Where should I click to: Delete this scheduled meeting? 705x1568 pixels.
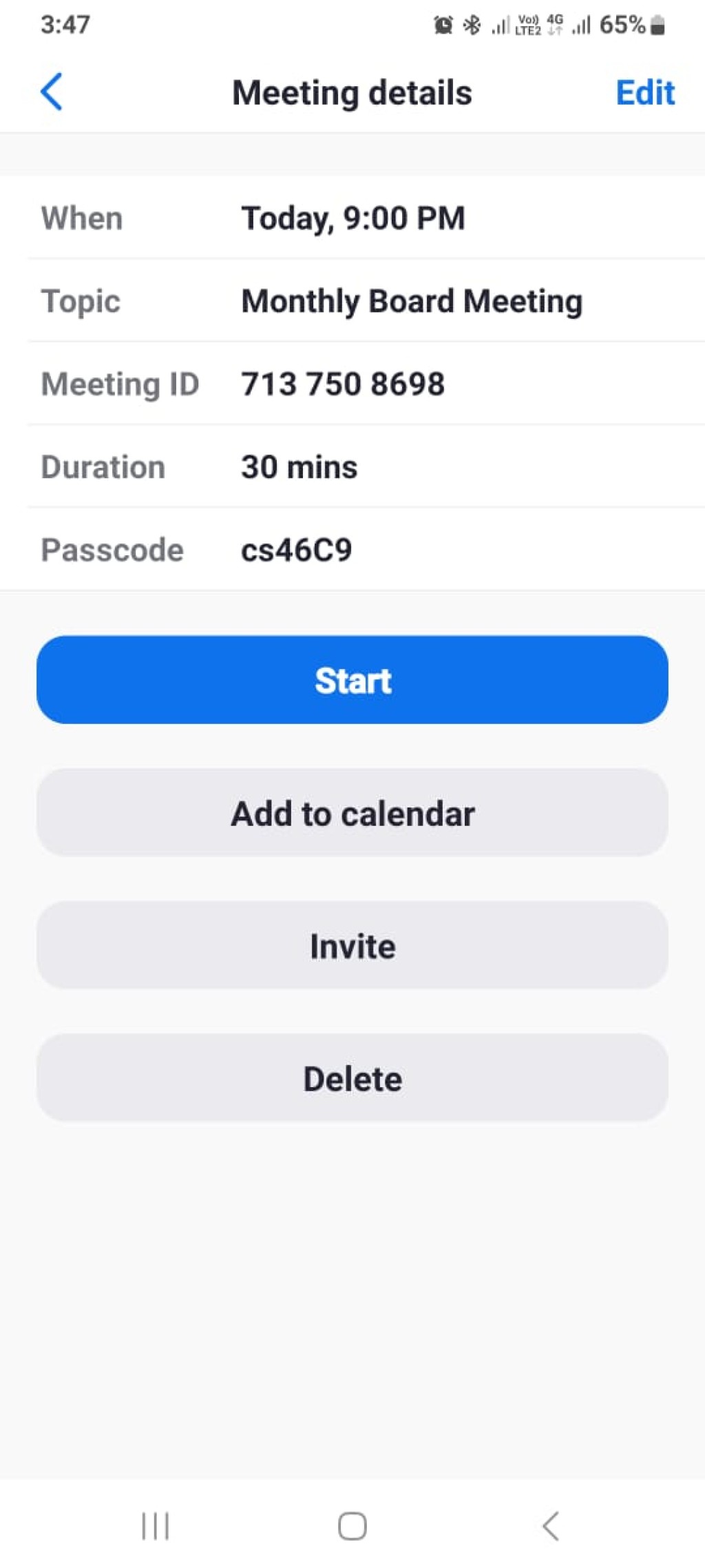click(352, 1077)
